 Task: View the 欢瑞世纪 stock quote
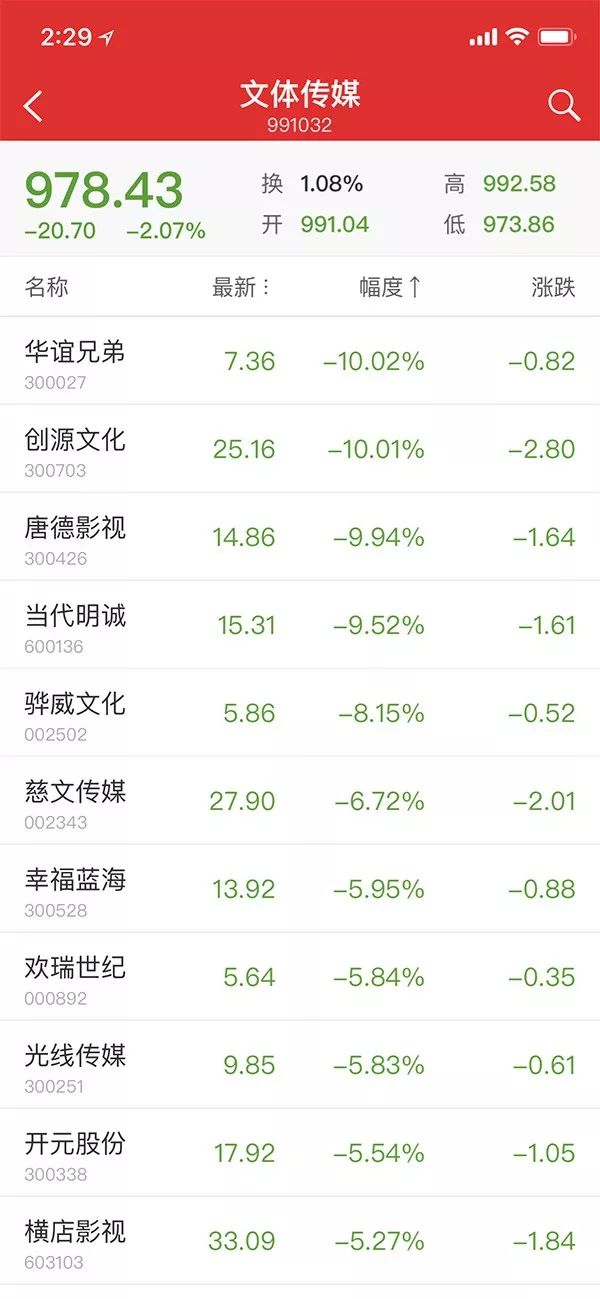click(x=300, y=978)
